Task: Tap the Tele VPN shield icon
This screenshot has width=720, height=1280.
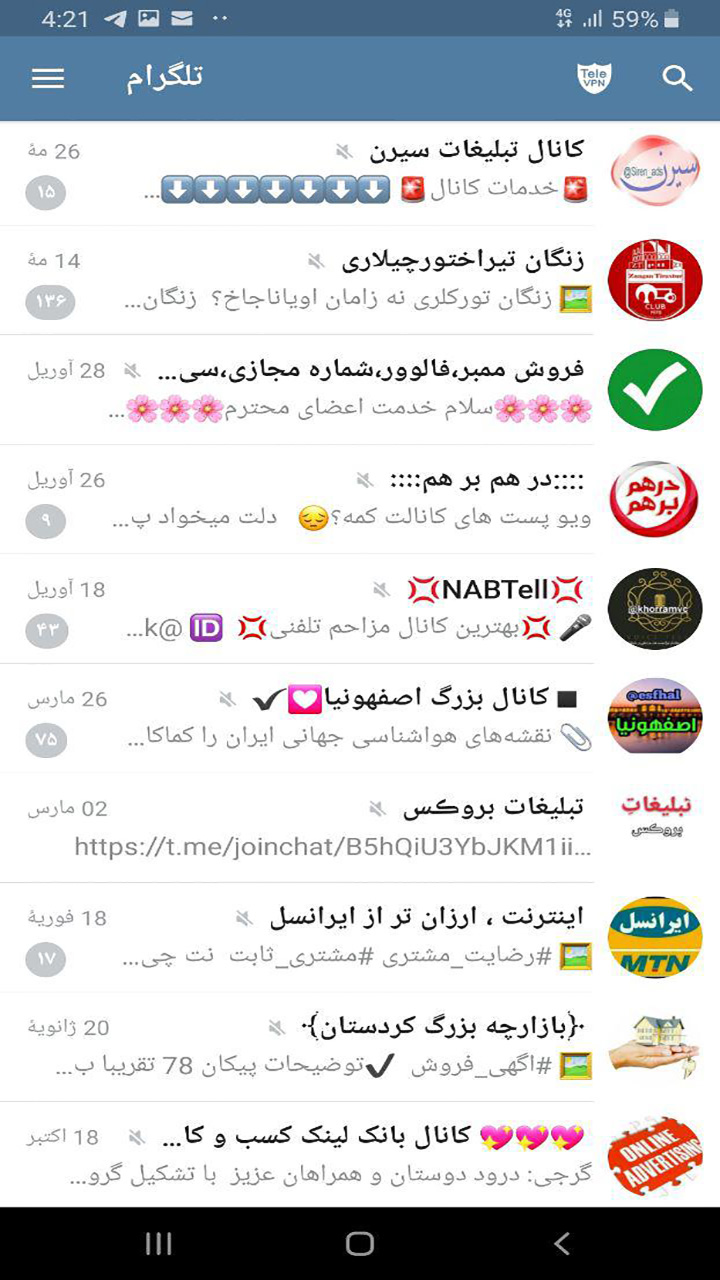Action: click(x=595, y=78)
